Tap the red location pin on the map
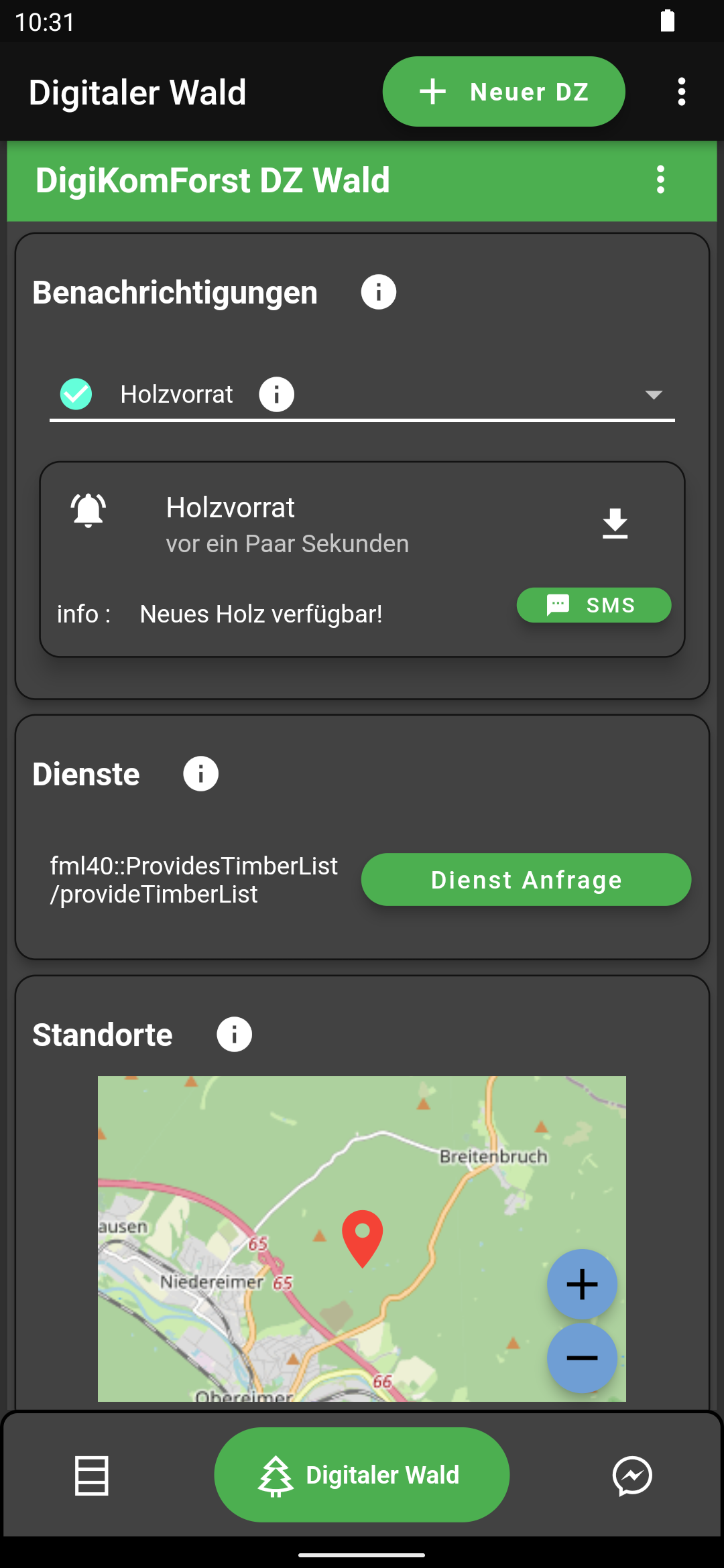This screenshot has width=724, height=1568. click(362, 1238)
